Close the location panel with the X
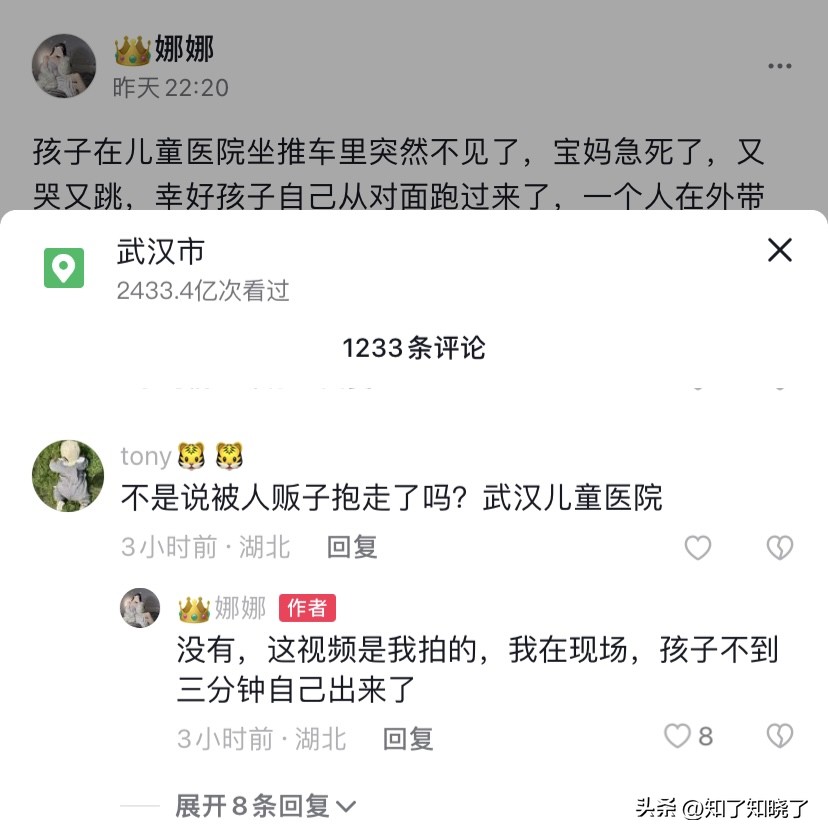The height and width of the screenshot is (837, 828). tap(780, 251)
